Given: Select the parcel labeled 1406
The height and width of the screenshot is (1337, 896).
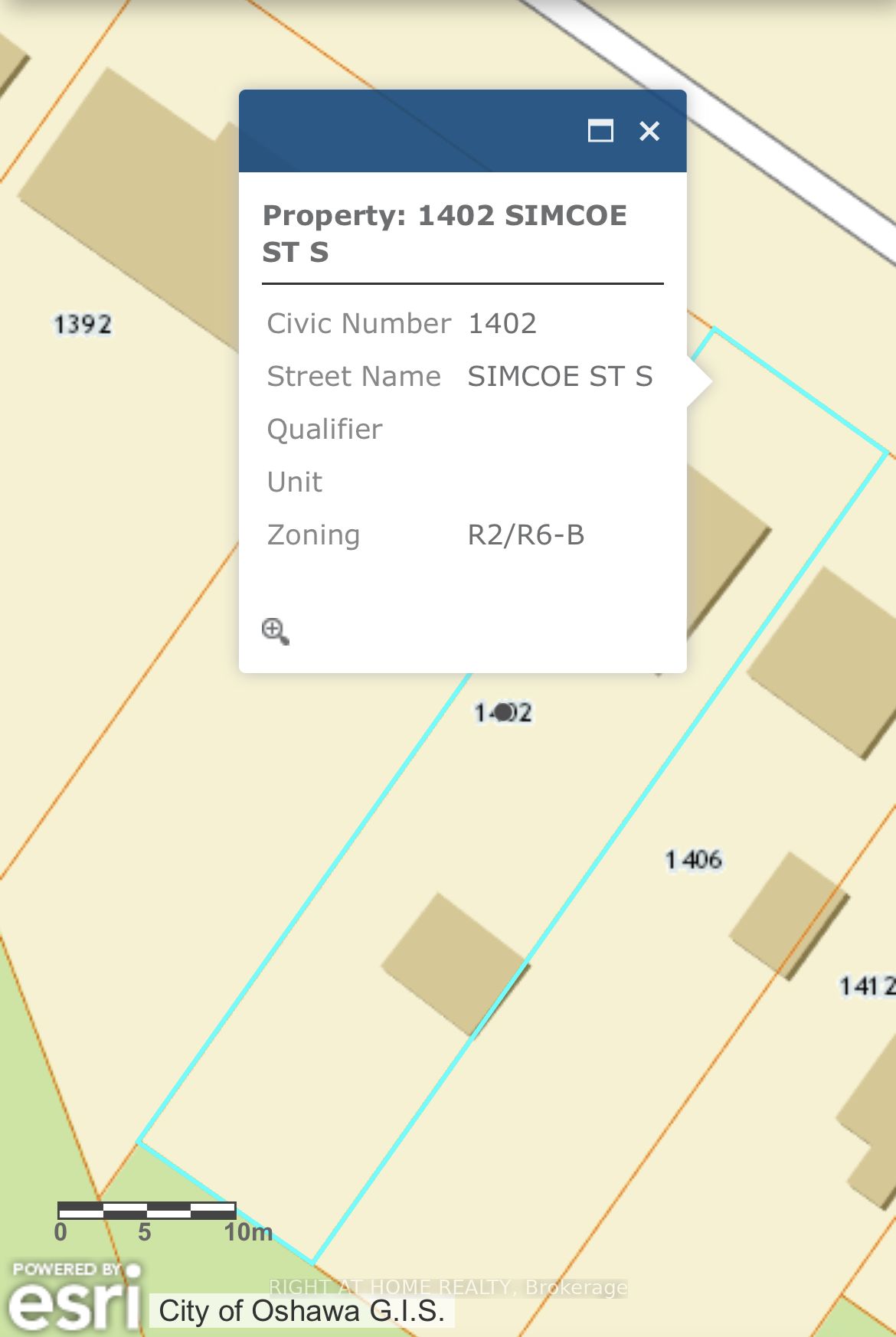Looking at the screenshot, I should (x=693, y=860).
